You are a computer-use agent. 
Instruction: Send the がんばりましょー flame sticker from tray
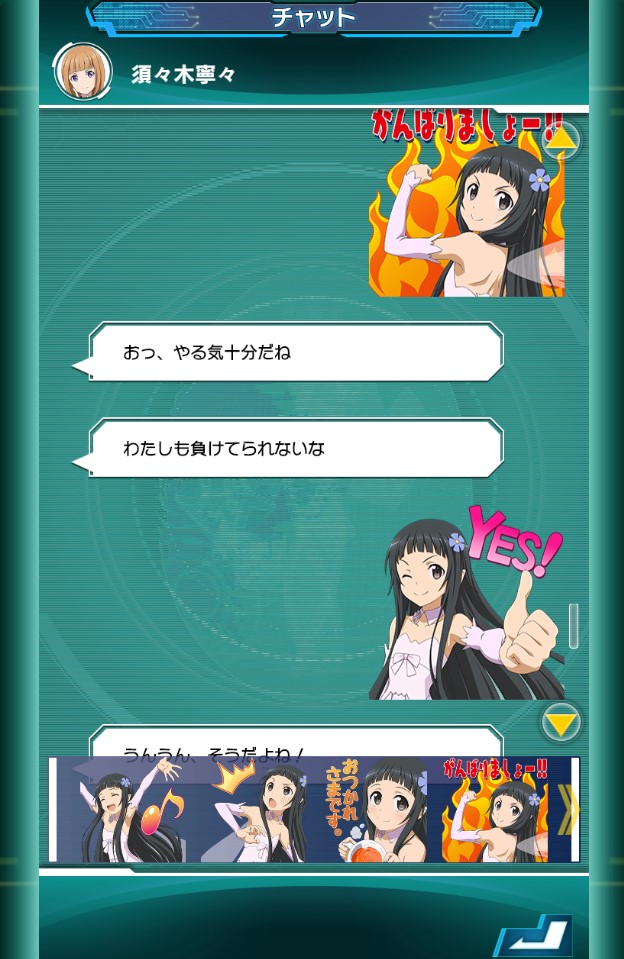[x=497, y=810]
